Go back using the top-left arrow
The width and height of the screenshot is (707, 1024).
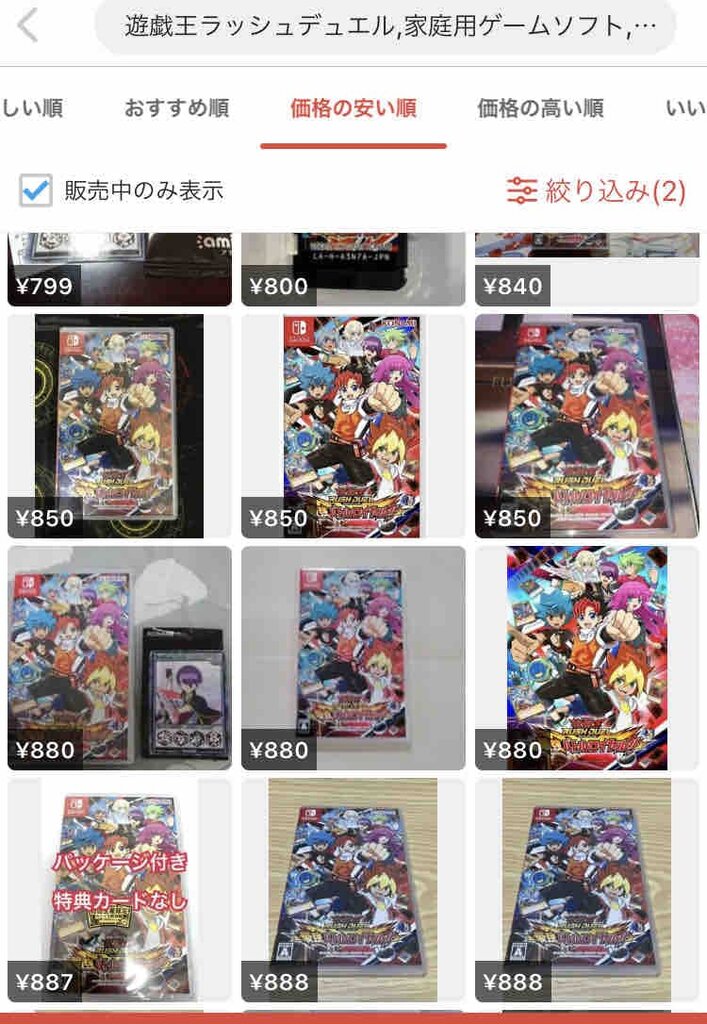(29, 27)
